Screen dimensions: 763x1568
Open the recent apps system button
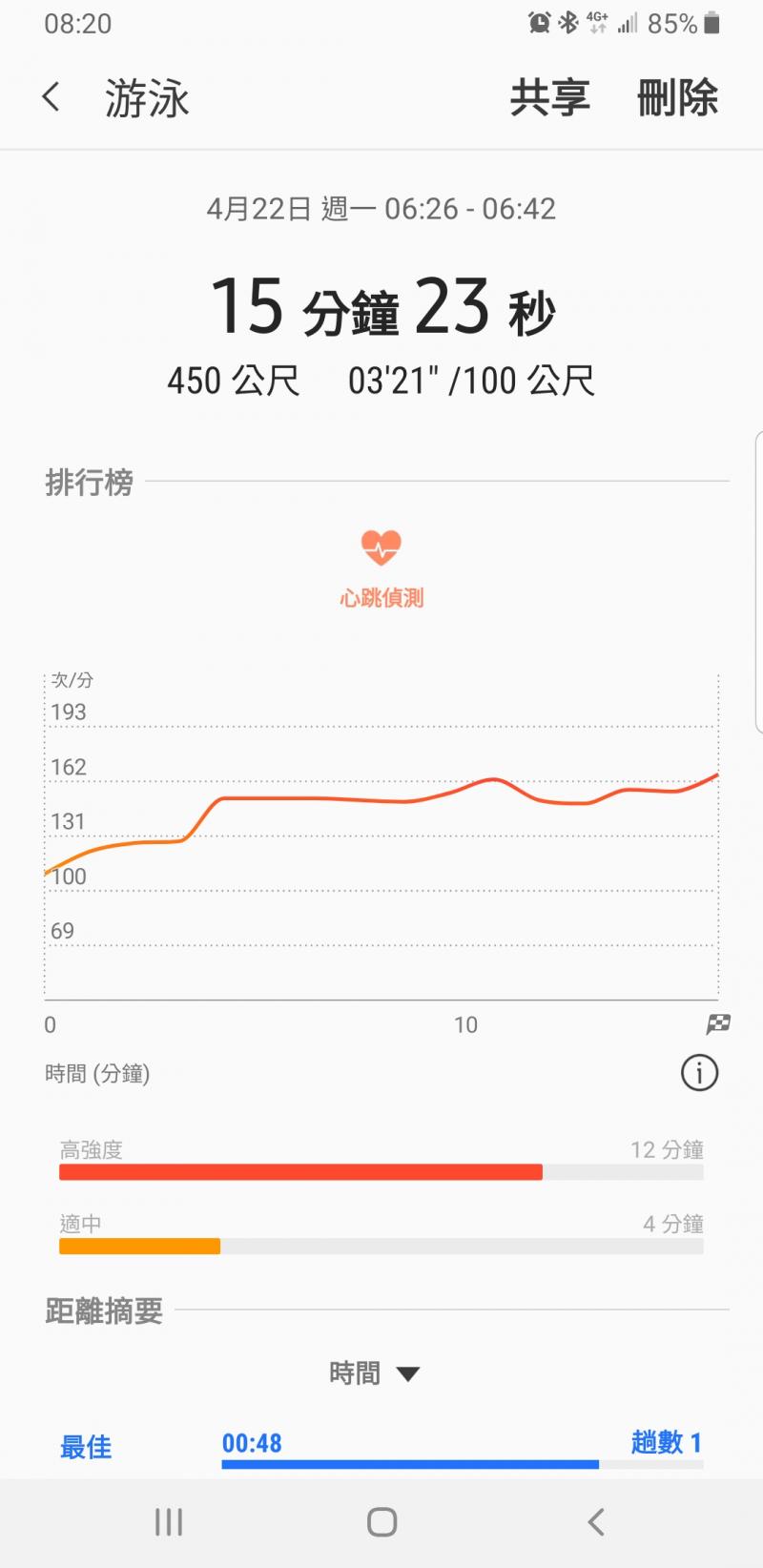click(x=169, y=1522)
